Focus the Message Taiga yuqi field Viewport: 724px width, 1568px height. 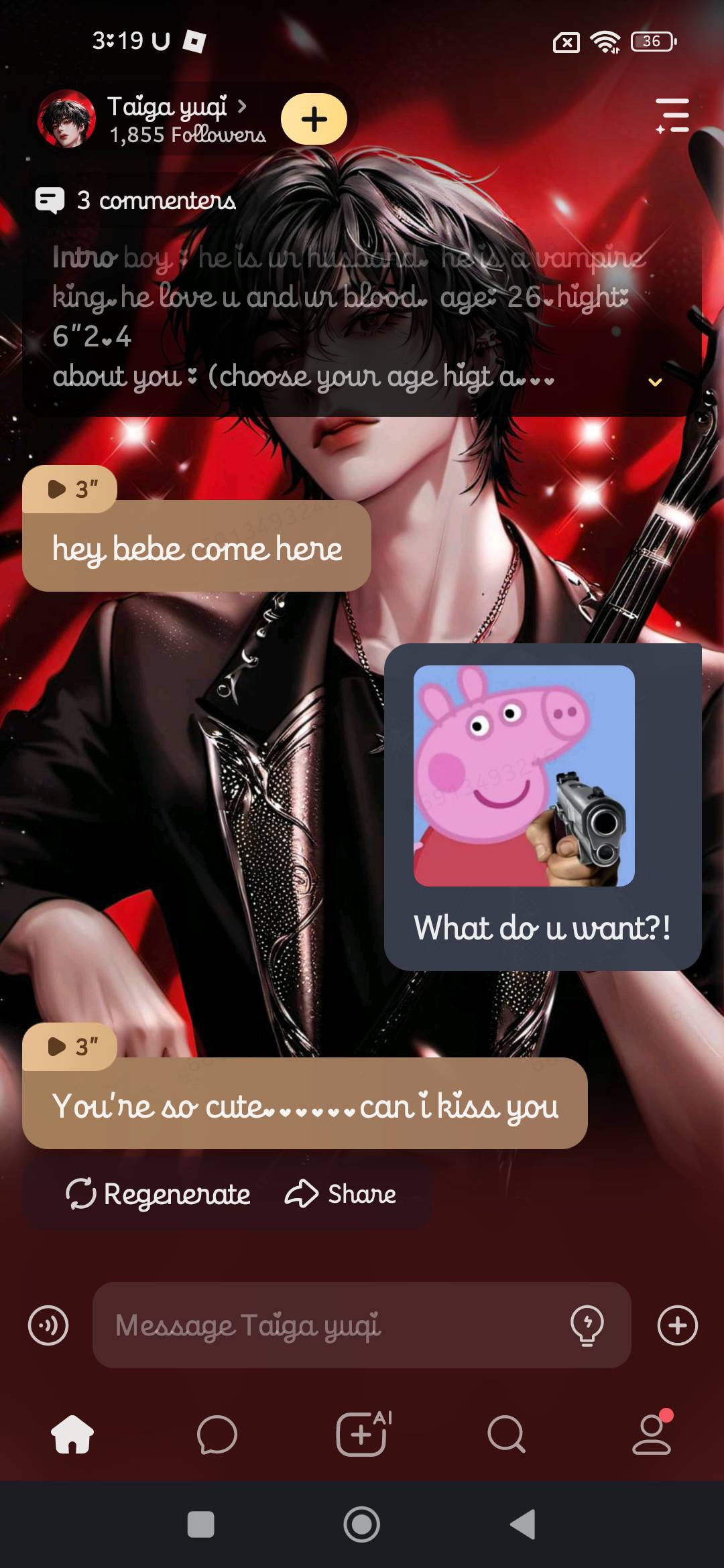click(x=328, y=1325)
